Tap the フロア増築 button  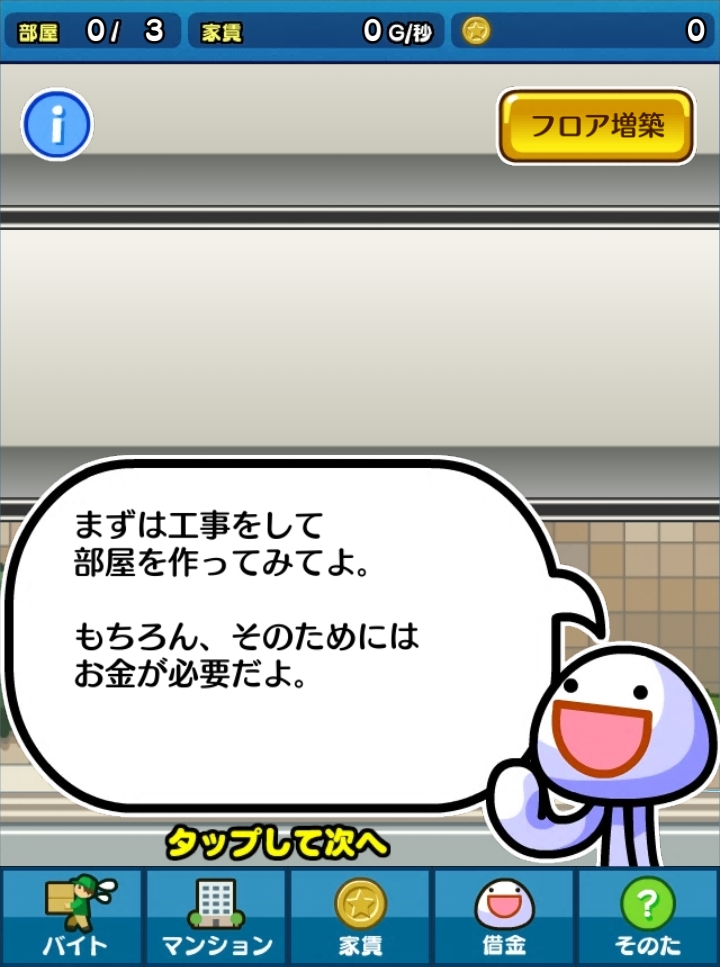[596, 126]
